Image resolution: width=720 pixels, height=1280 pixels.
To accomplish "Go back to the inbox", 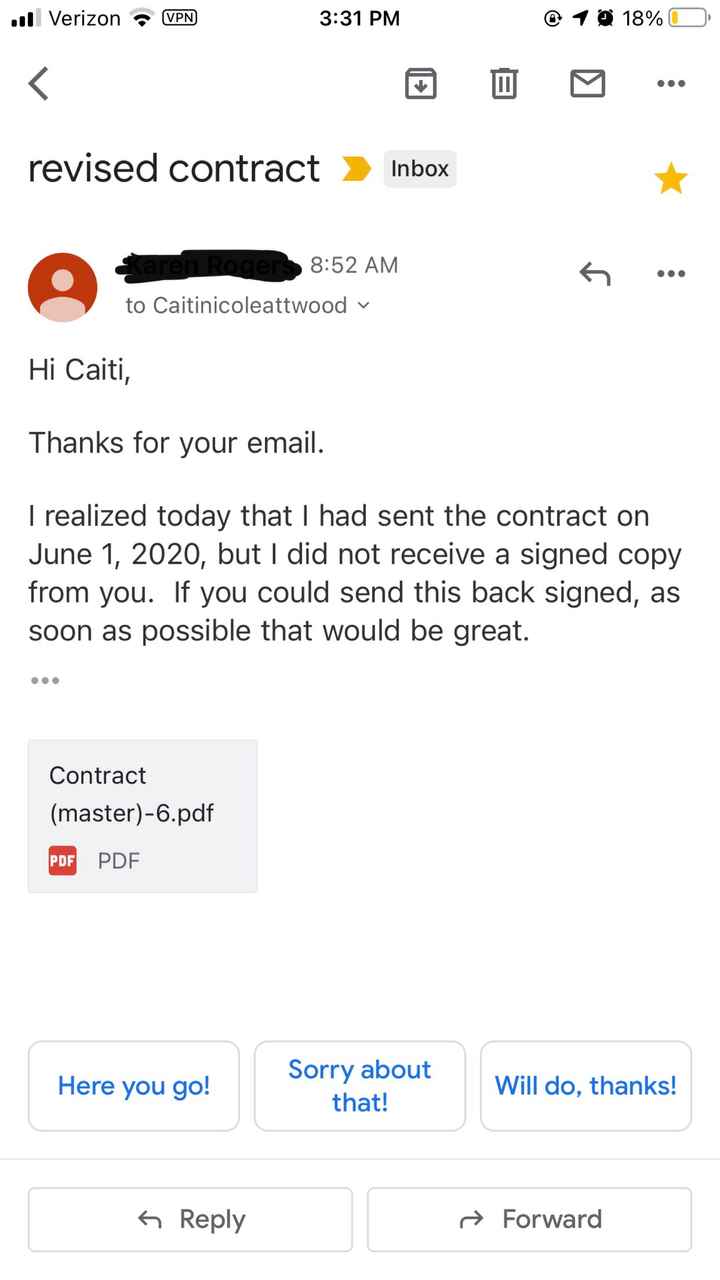I will [x=38, y=84].
